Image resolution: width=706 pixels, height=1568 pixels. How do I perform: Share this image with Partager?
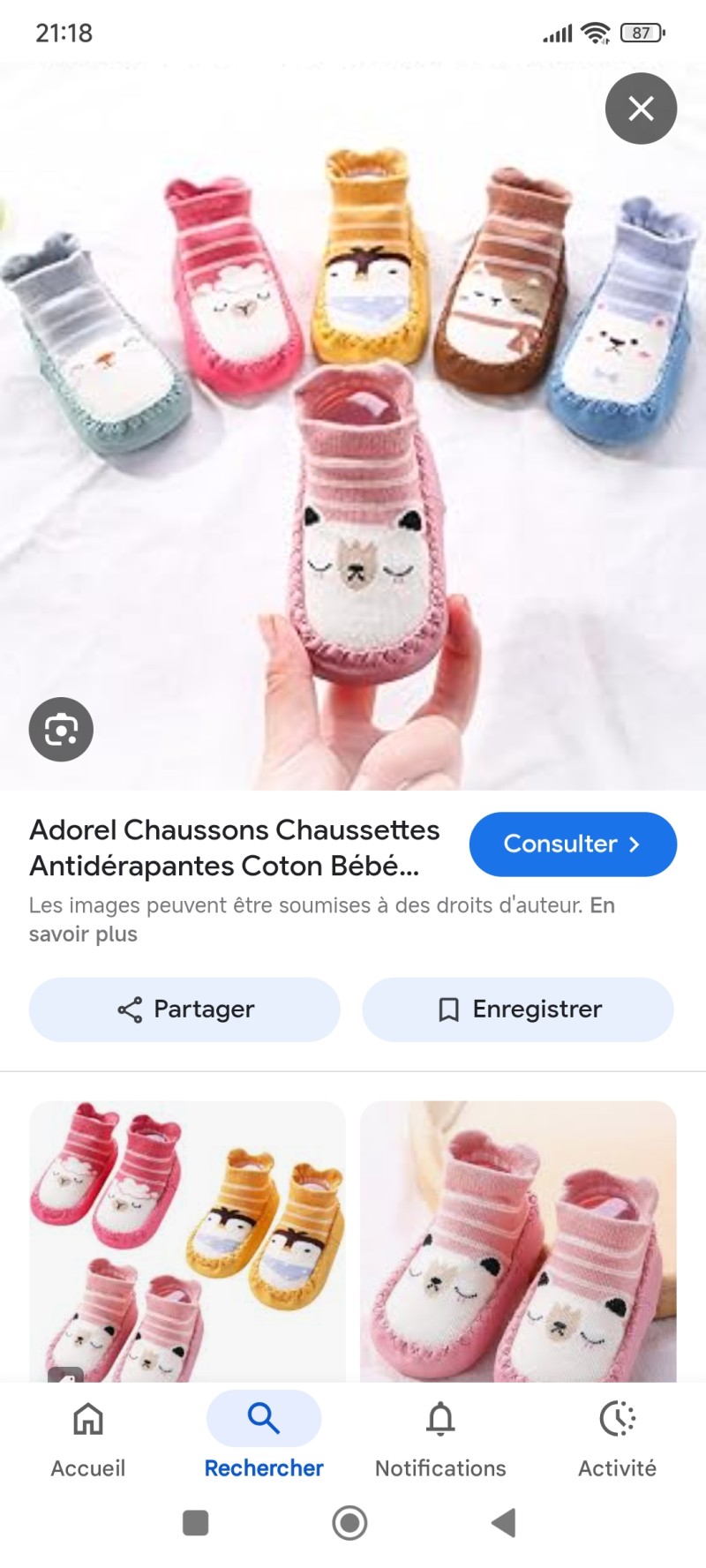(x=184, y=1009)
